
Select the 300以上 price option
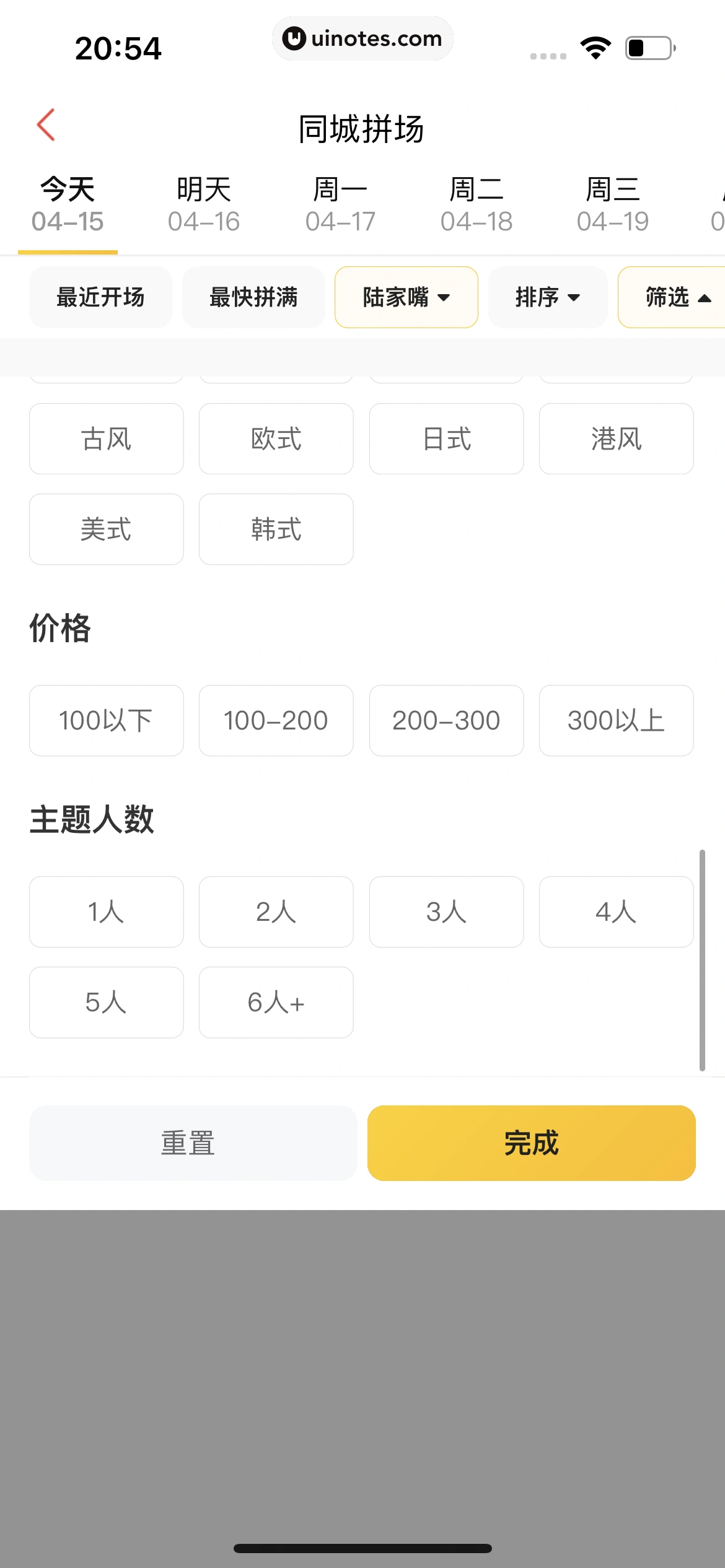coord(616,721)
